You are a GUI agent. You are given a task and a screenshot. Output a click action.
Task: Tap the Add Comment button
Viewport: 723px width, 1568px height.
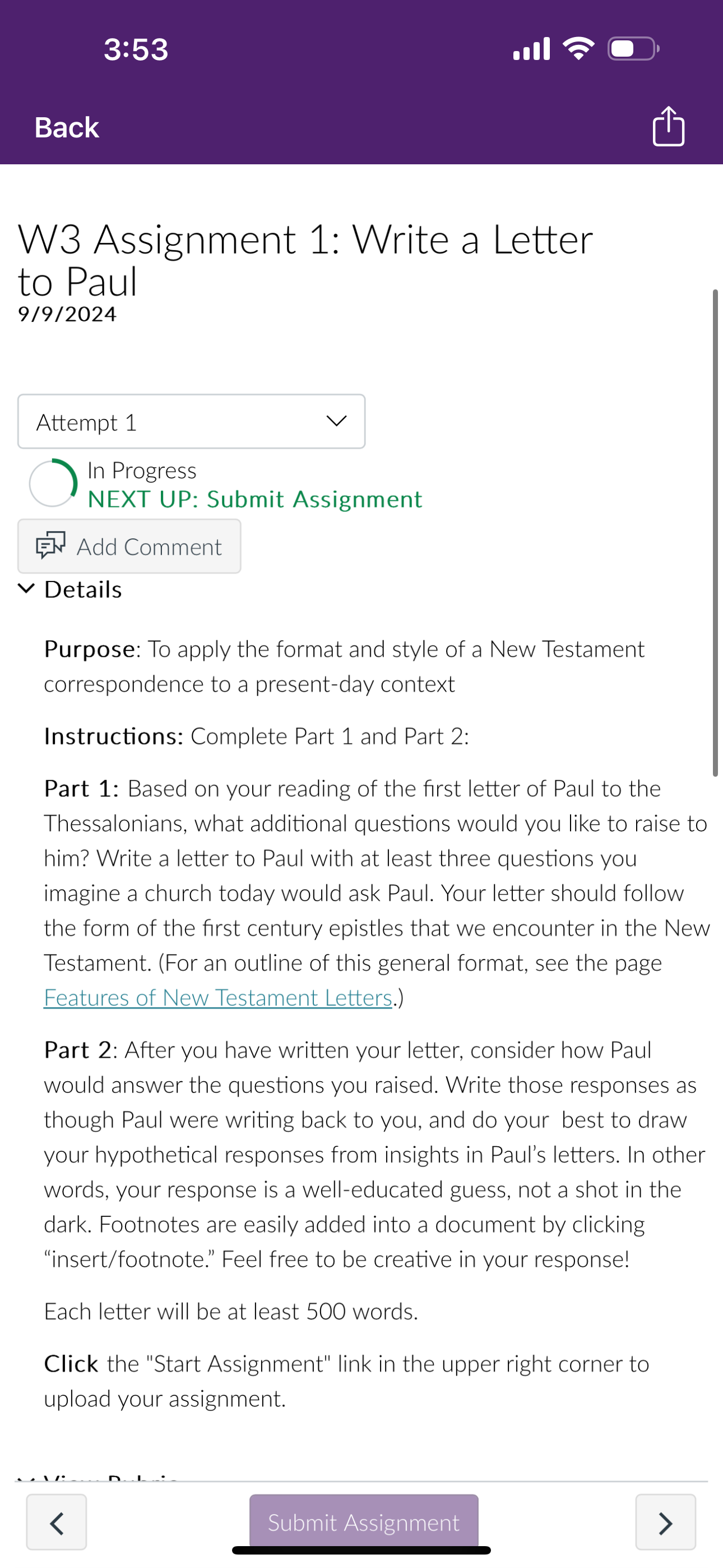pyautogui.click(x=129, y=546)
